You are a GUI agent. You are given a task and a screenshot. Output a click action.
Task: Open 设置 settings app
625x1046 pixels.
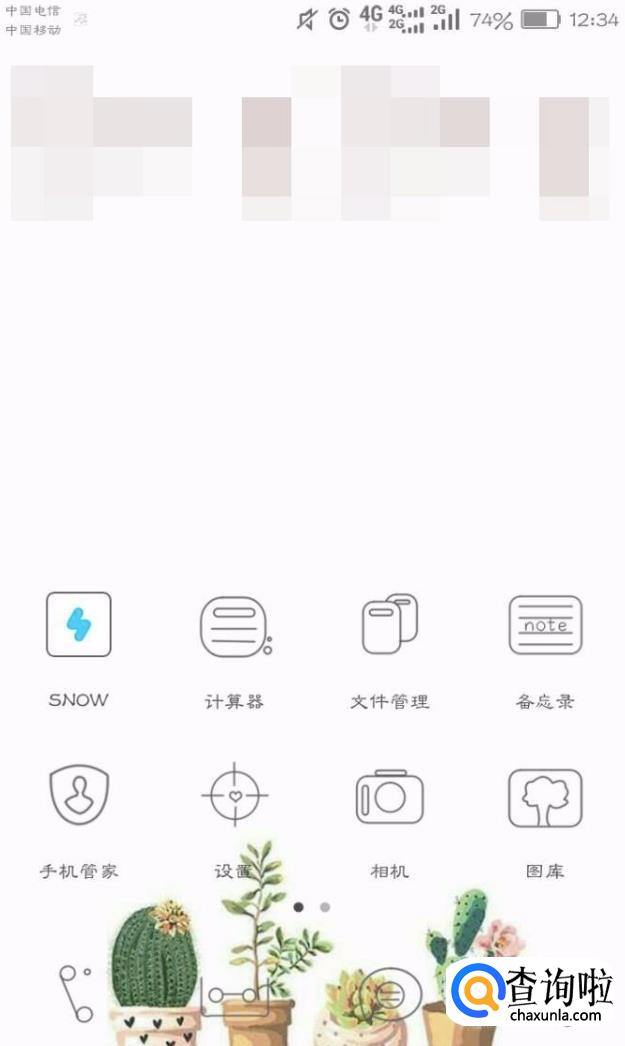coord(234,797)
